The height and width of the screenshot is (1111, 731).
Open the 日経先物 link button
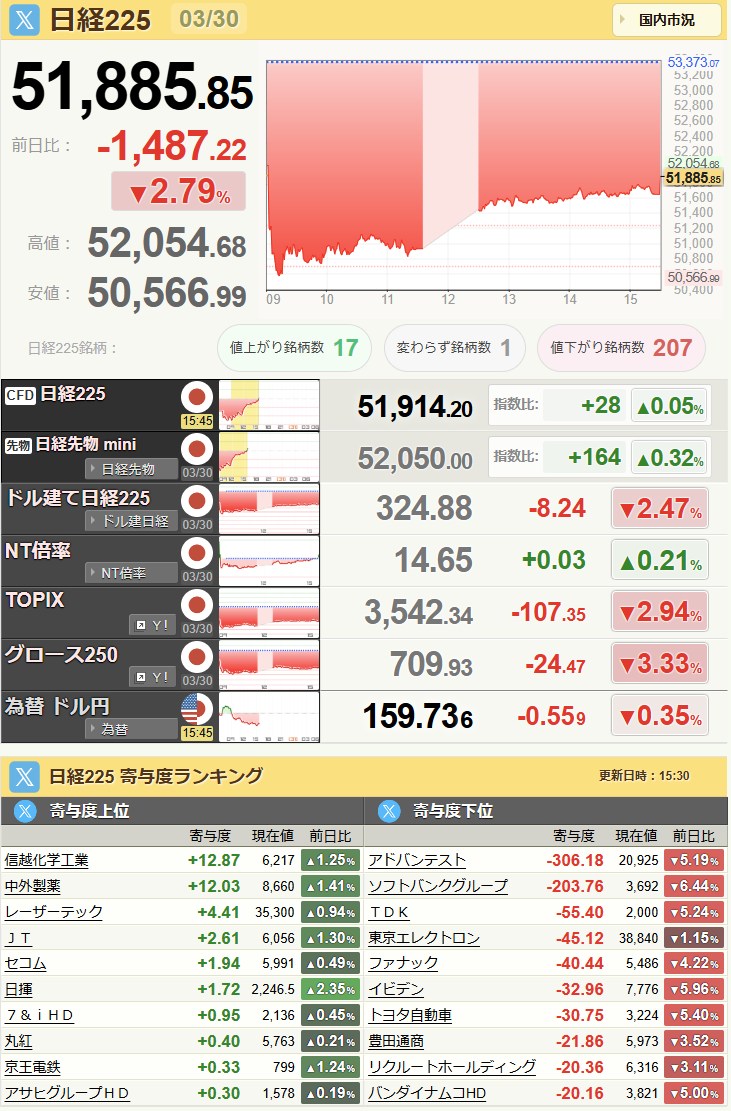coord(132,468)
